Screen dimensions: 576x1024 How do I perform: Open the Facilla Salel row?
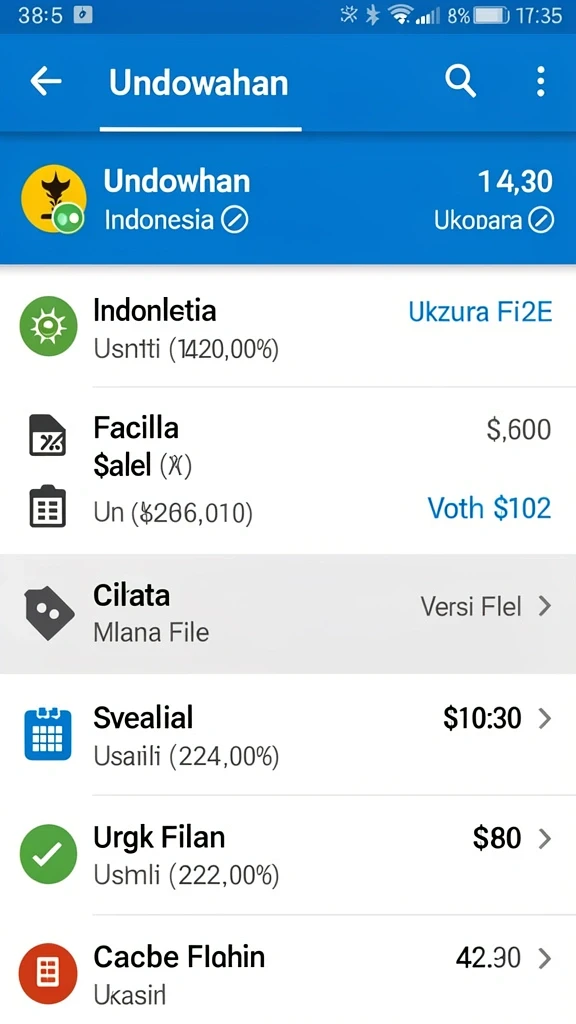(x=288, y=470)
